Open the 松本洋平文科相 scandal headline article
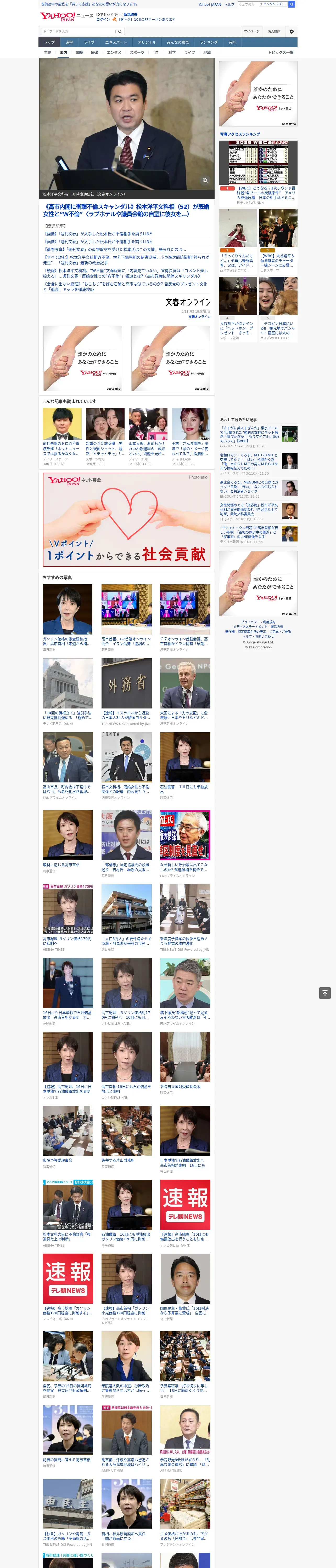 click(126, 210)
